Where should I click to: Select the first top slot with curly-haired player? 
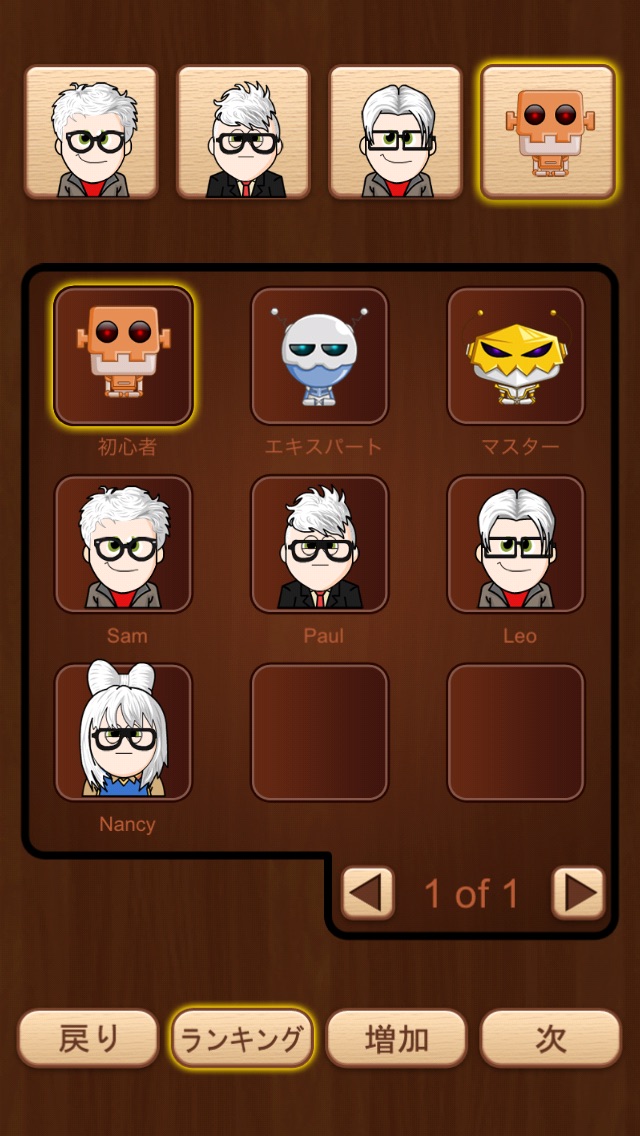91,132
